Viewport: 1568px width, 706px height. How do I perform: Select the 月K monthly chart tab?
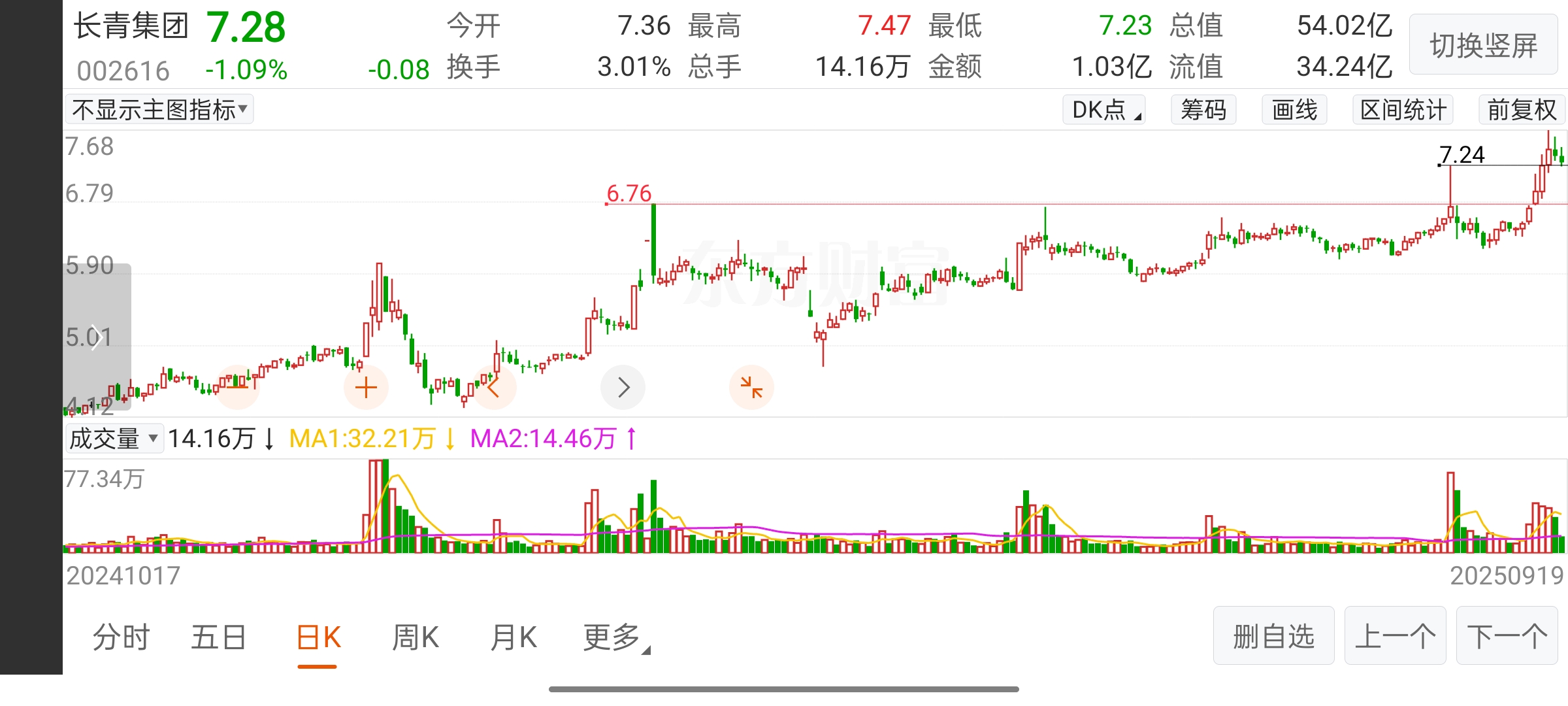514,637
